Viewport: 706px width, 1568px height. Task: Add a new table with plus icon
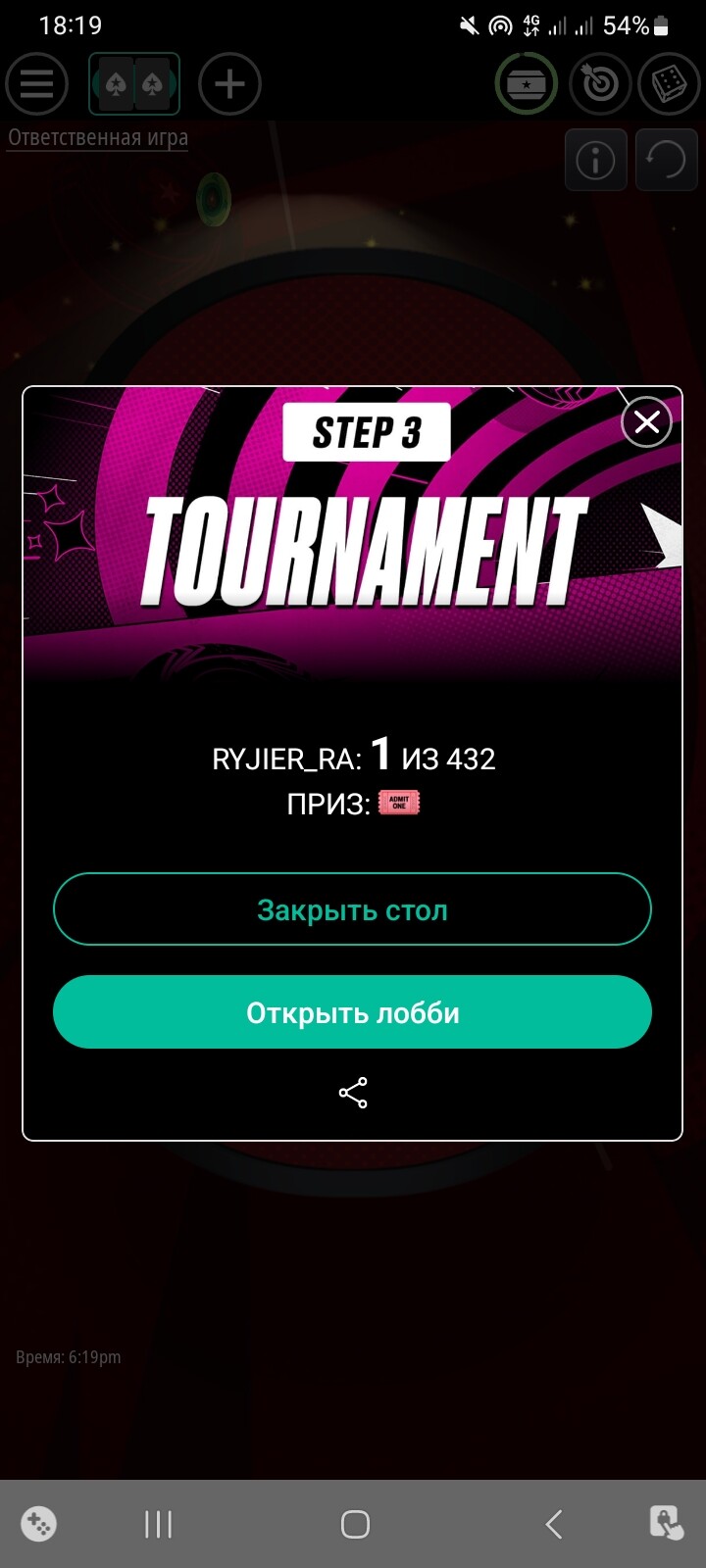click(229, 84)
